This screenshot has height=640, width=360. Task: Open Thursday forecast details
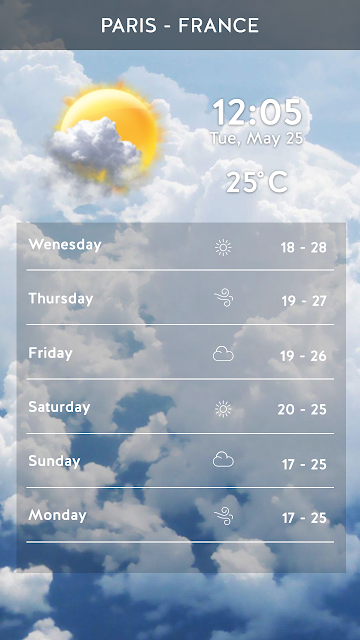pyautogui.click(x=180, y=298)
